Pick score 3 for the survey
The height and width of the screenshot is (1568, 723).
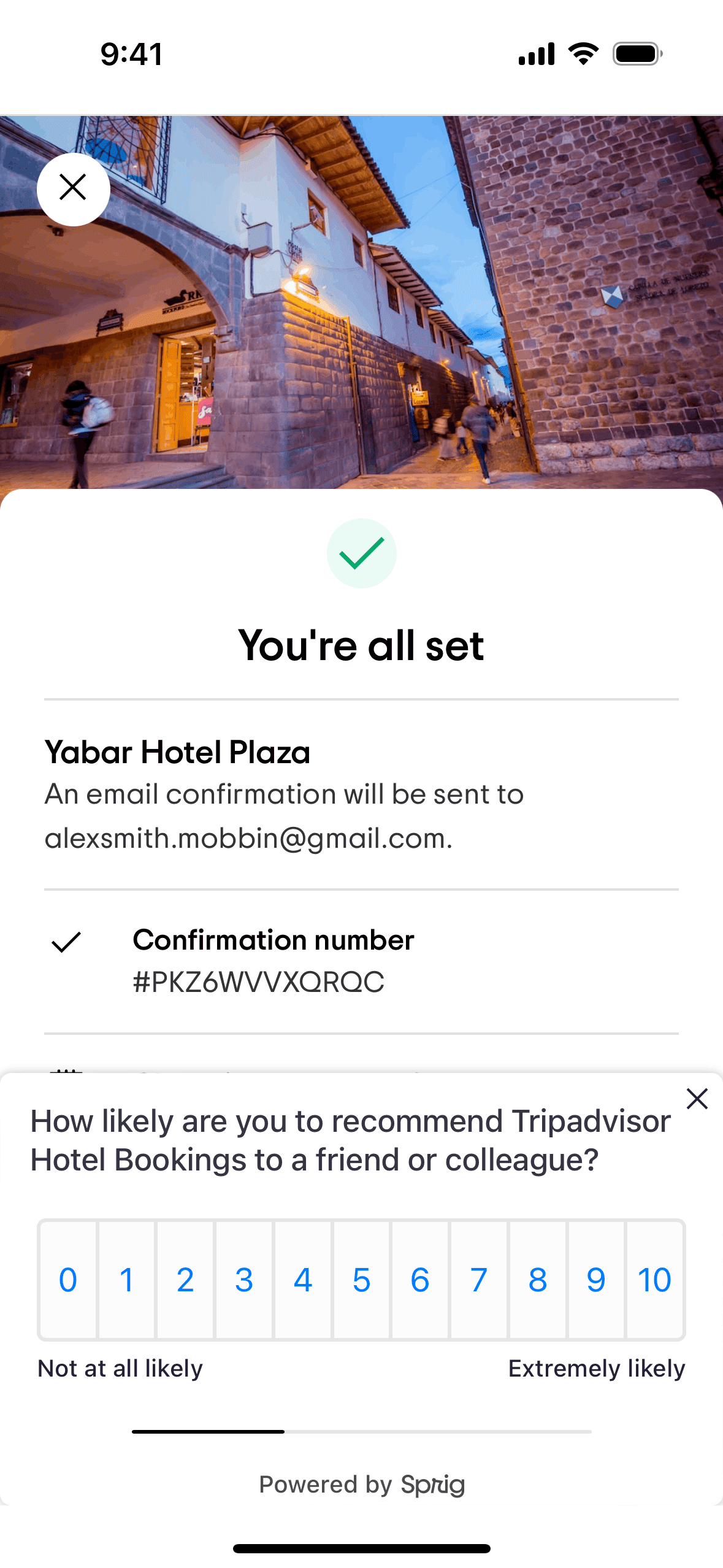(x=244, y=1280)
